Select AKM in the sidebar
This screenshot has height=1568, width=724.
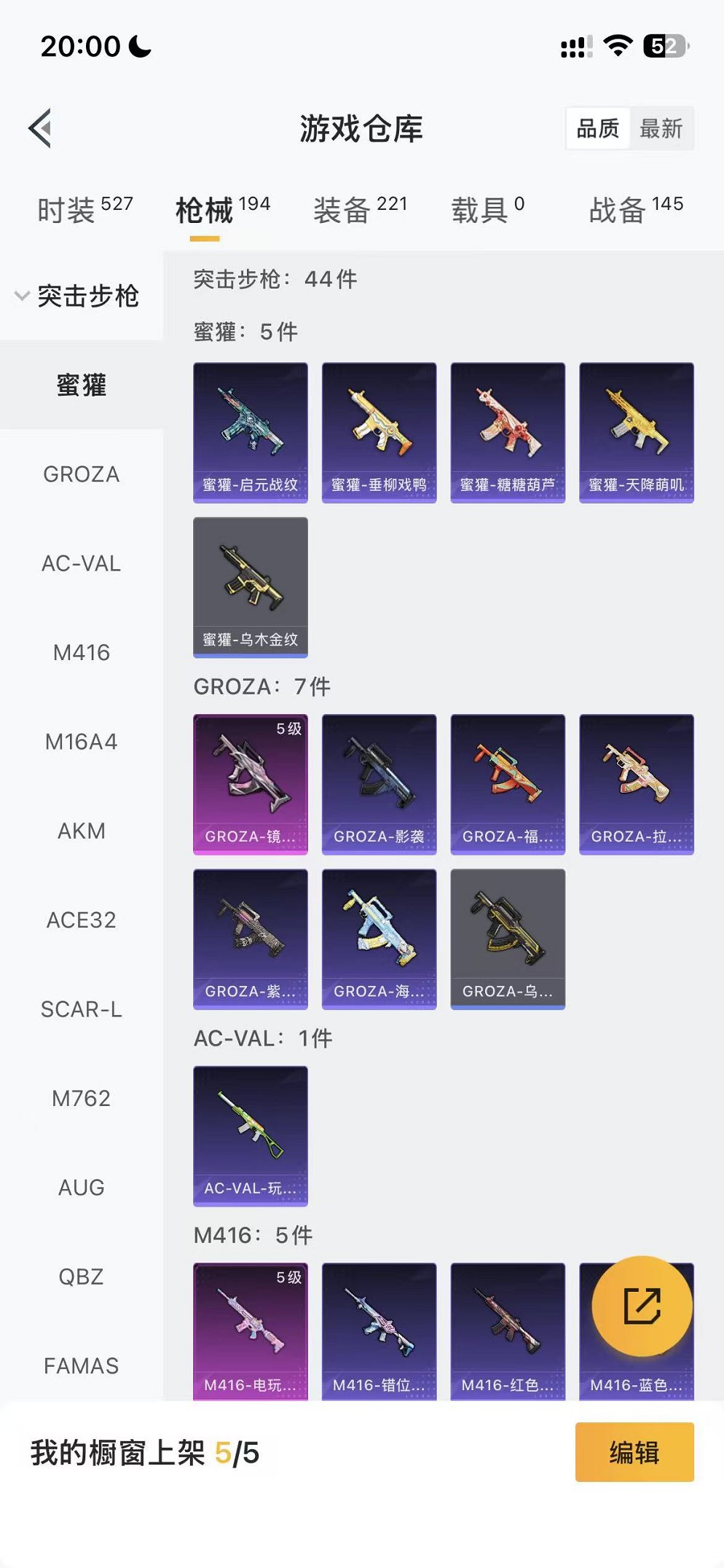point(81,831)
